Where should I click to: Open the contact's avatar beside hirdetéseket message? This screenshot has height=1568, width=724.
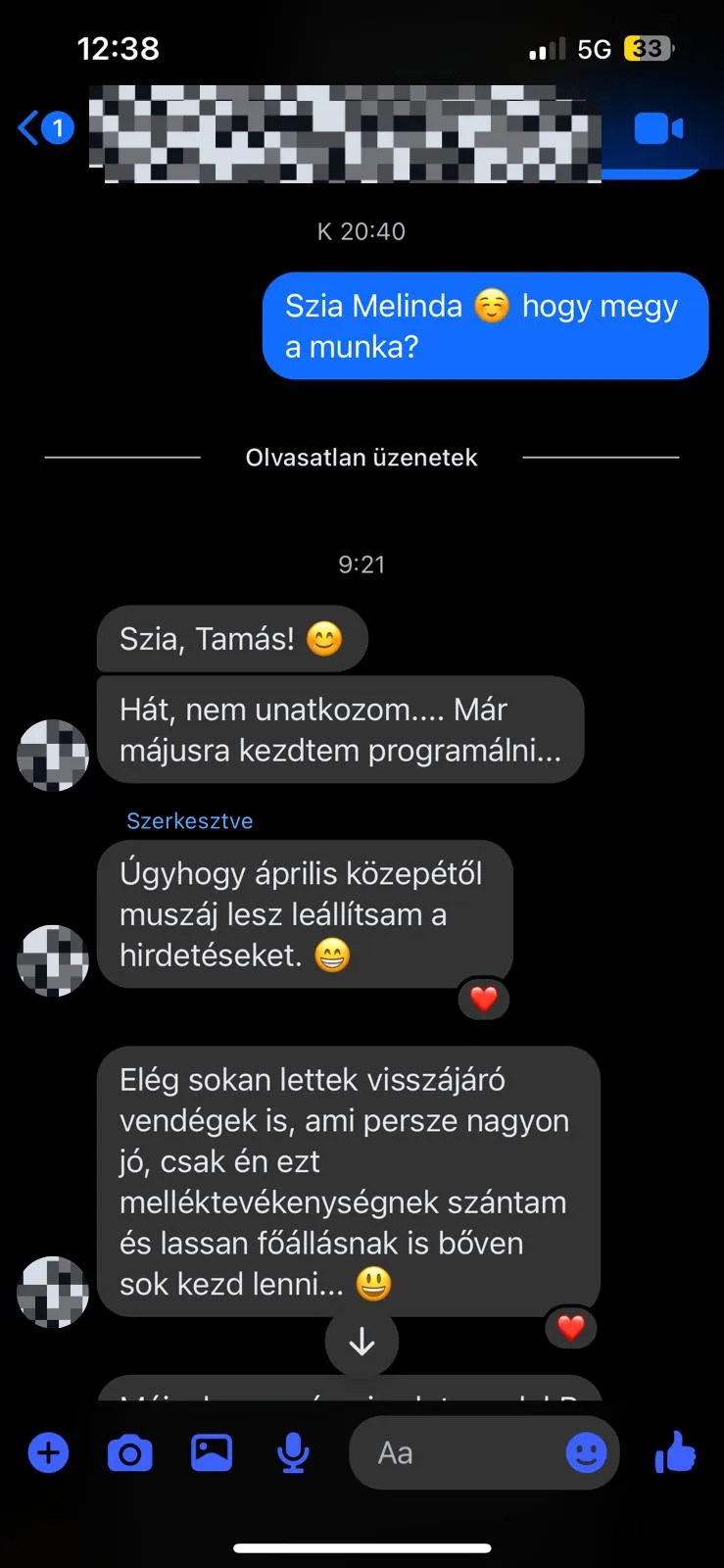(53, 960)
